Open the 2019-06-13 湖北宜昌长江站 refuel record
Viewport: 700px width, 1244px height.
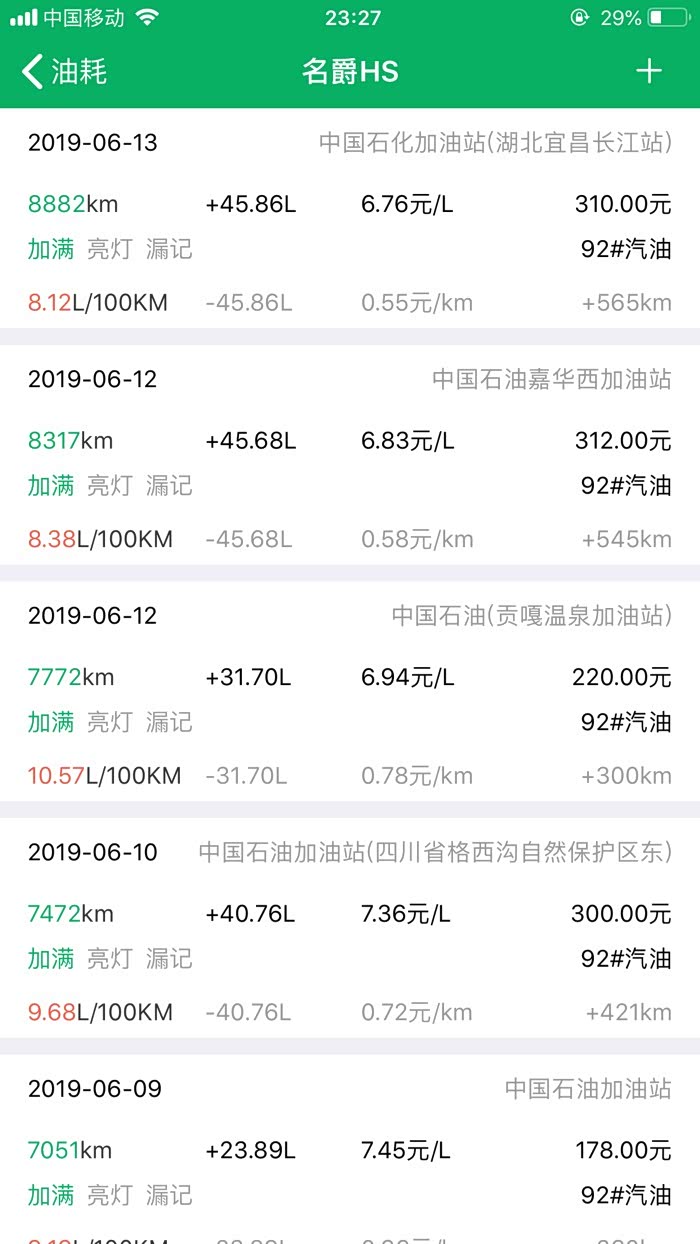350,222
